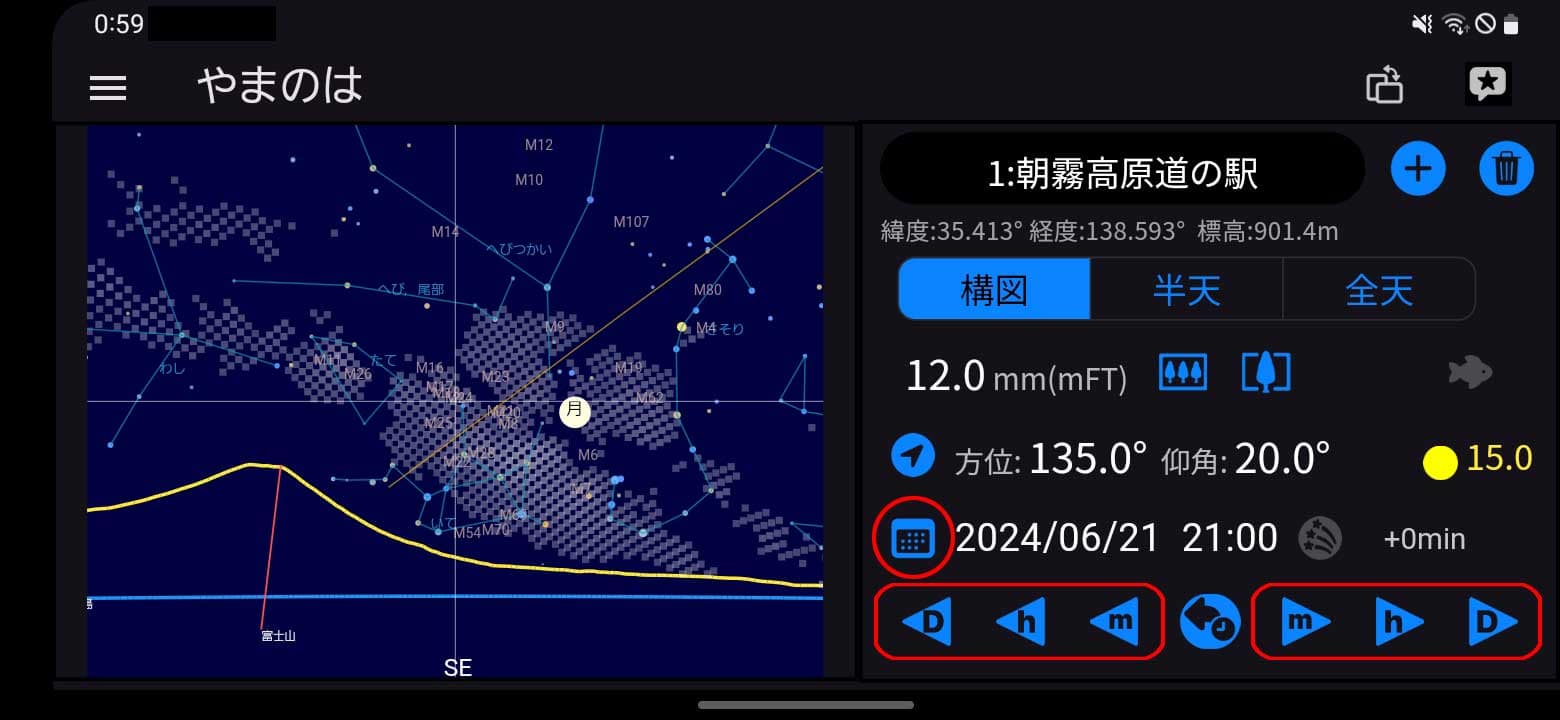Reset to the current time
The image size is (1560, 720).
[x=1209, y=622]
